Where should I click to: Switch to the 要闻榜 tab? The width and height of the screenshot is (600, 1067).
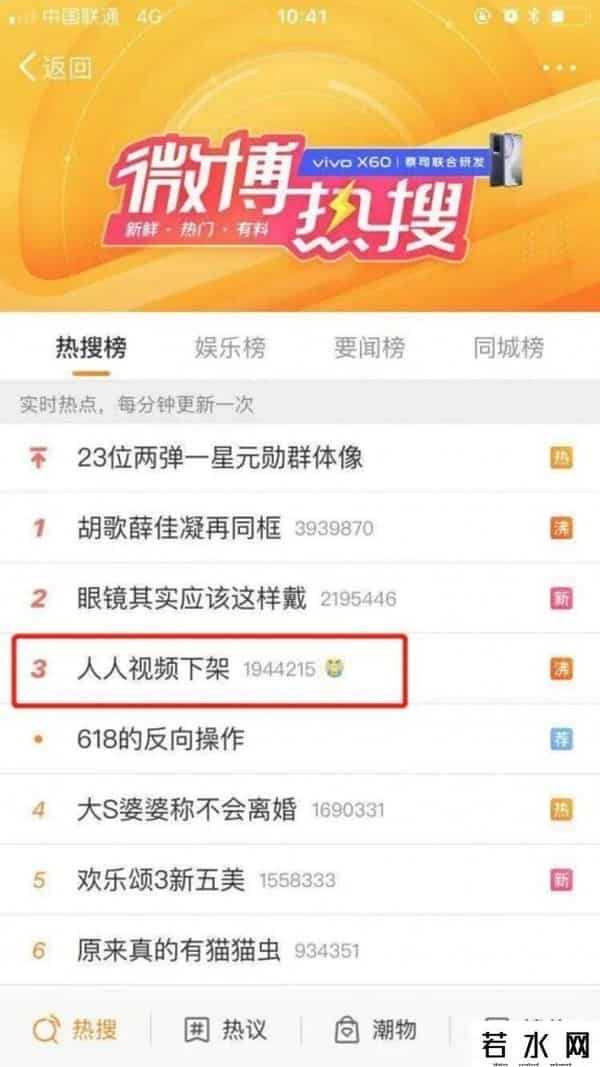pos(369,348)
